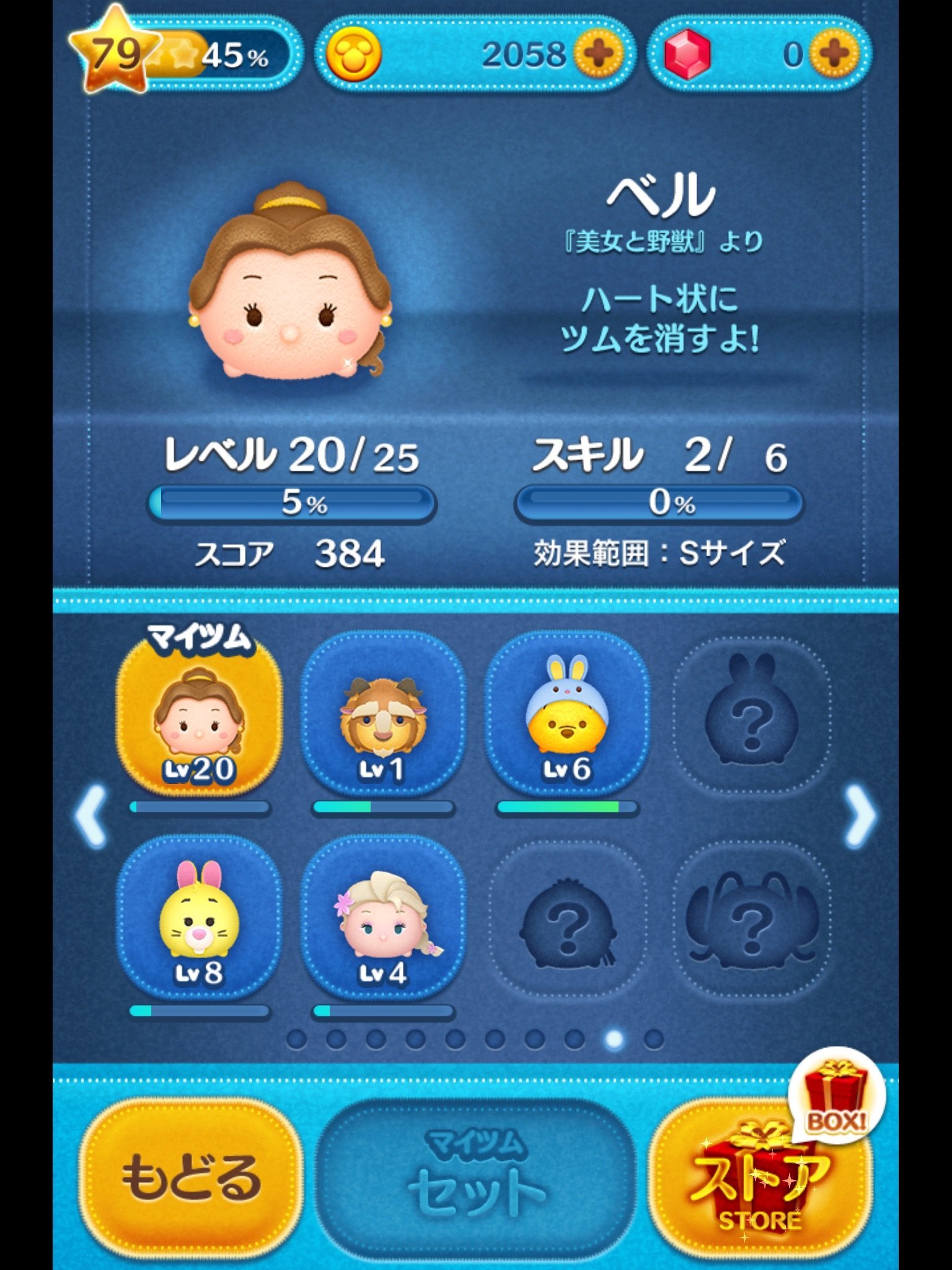Tap the もどる back button
The height and width of the screenshot is (1270, 952).
coord(191,1177)
